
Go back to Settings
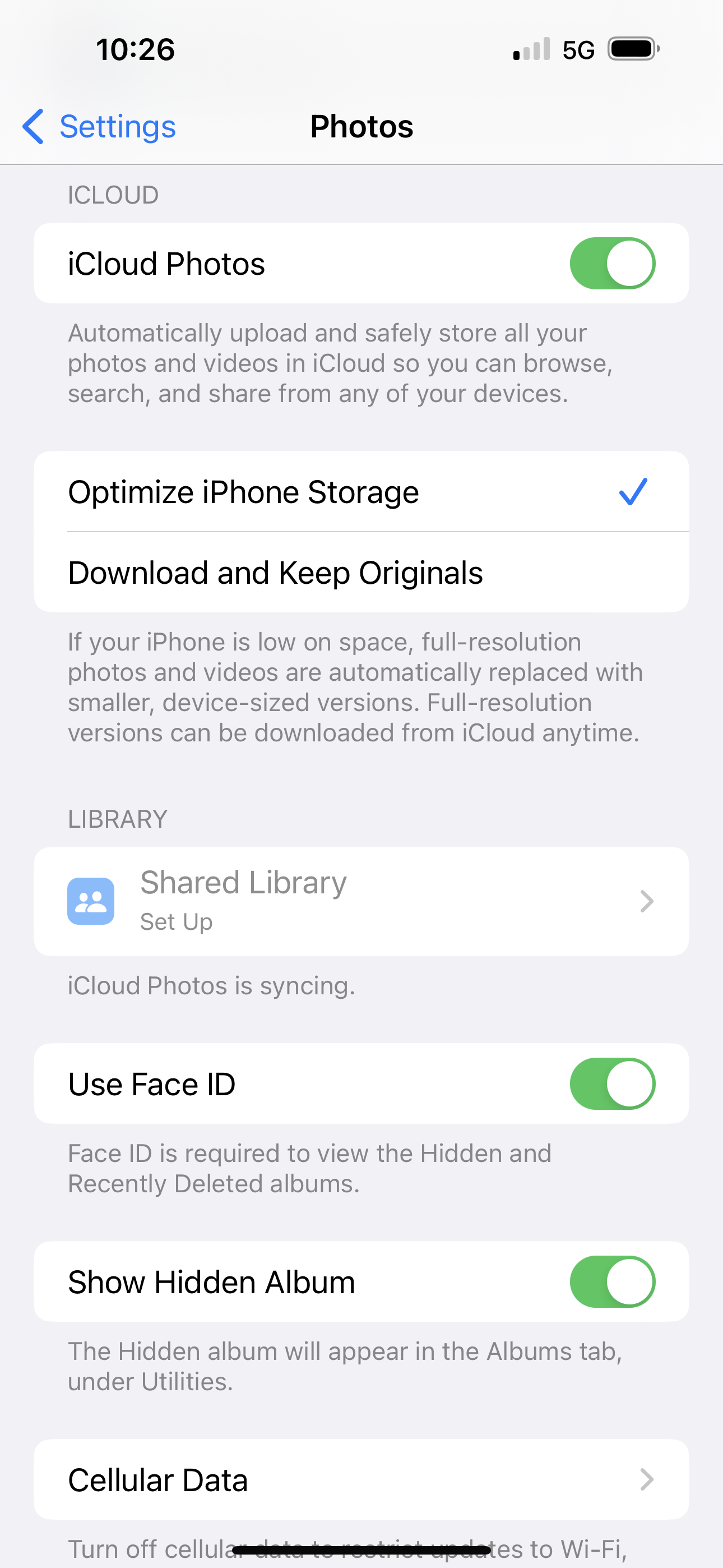coord(99,127)
